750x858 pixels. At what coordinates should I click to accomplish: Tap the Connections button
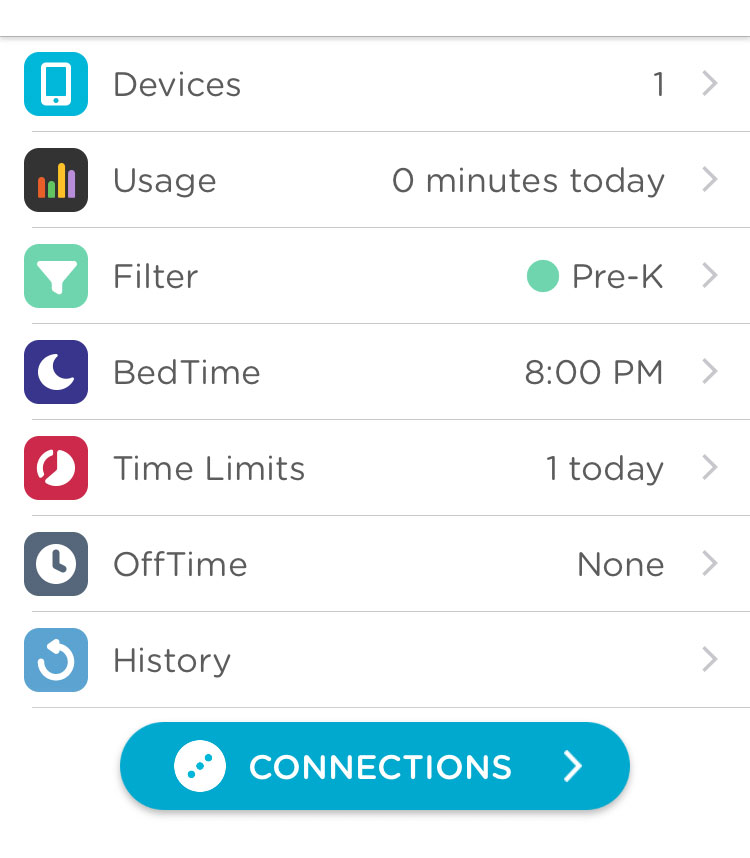375,767
